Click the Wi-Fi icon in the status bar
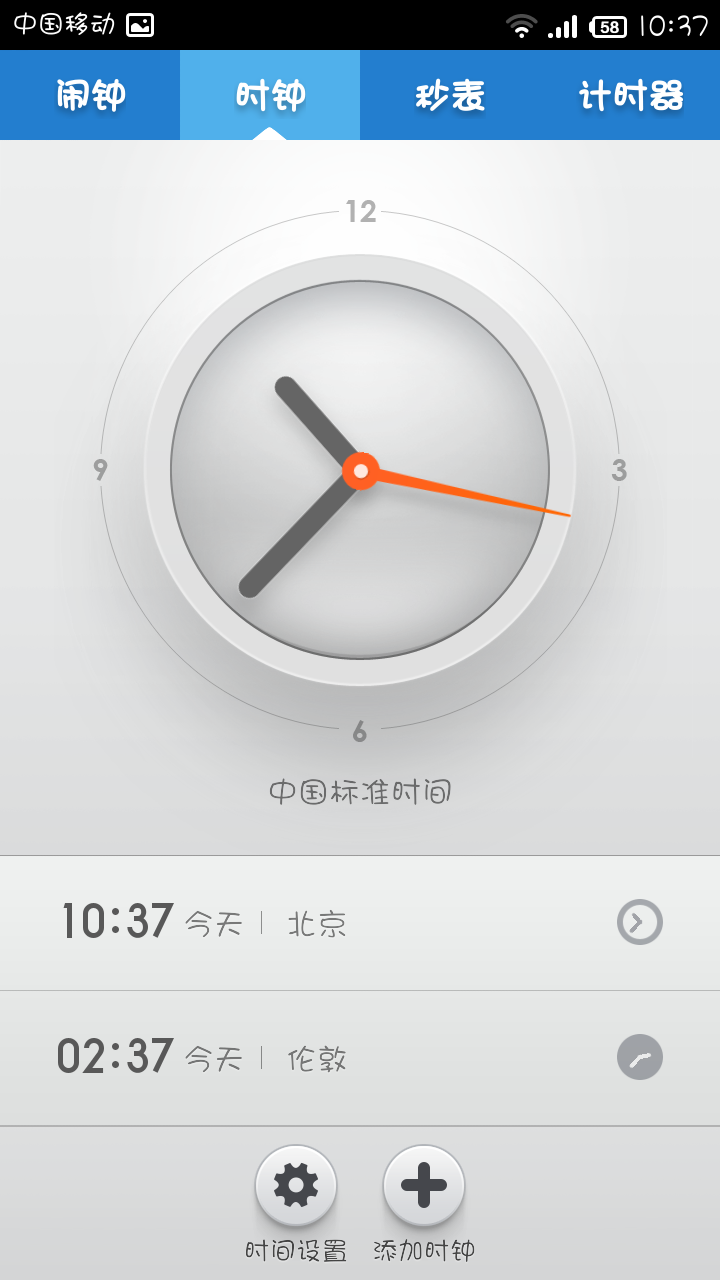720x1280 pixels. pos(523,27)
